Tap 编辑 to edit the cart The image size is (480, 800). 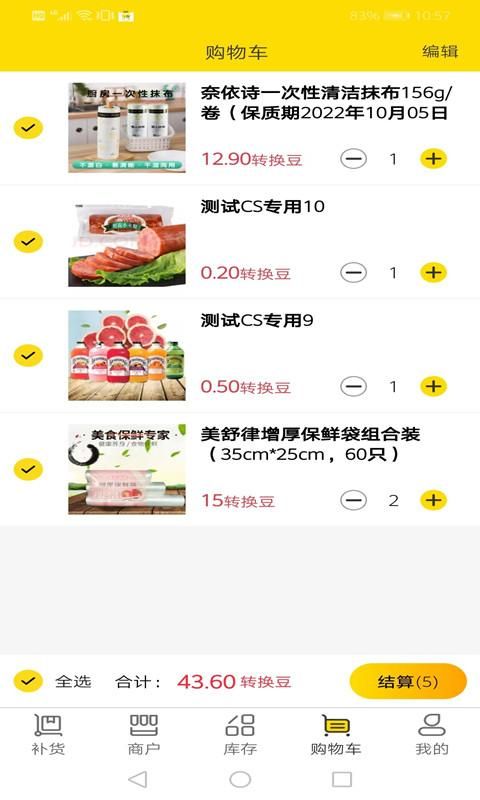[x=440, y=52]
